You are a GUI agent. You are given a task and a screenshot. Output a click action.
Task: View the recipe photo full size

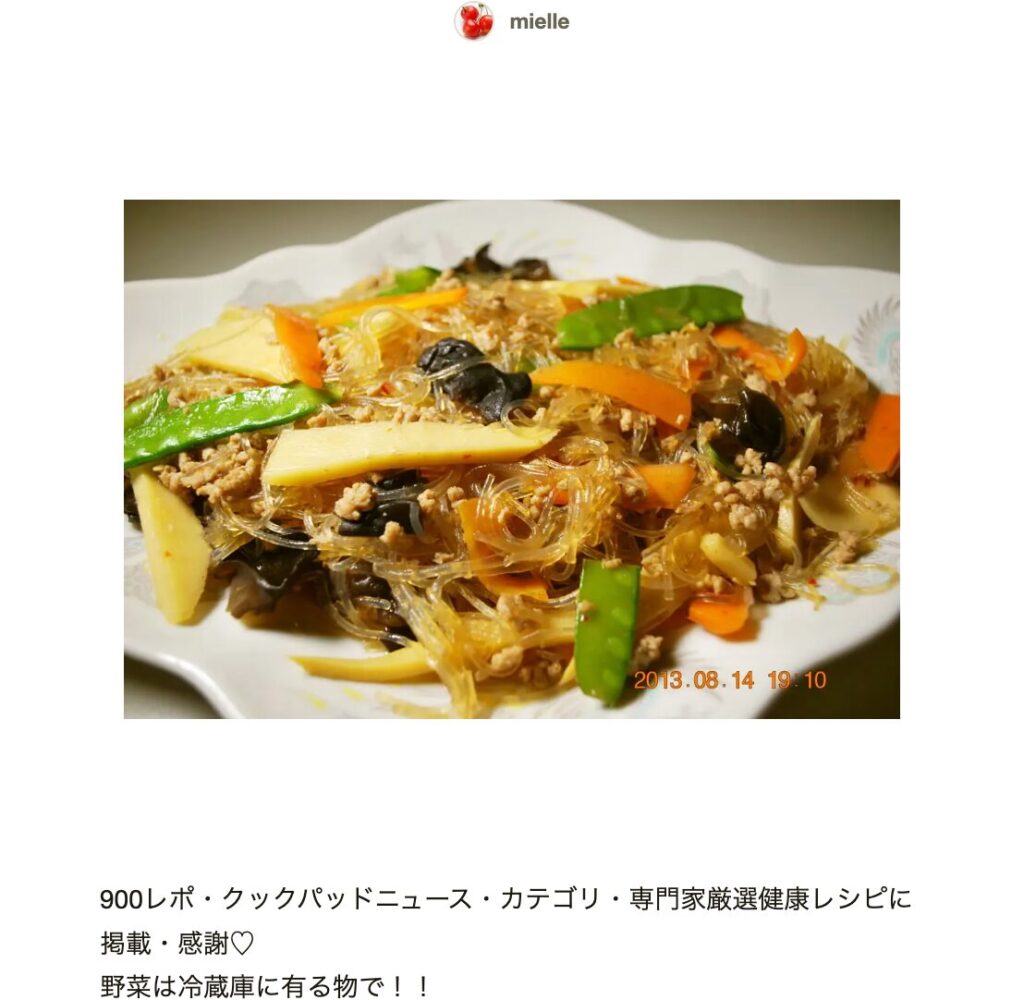pos(511,459)
